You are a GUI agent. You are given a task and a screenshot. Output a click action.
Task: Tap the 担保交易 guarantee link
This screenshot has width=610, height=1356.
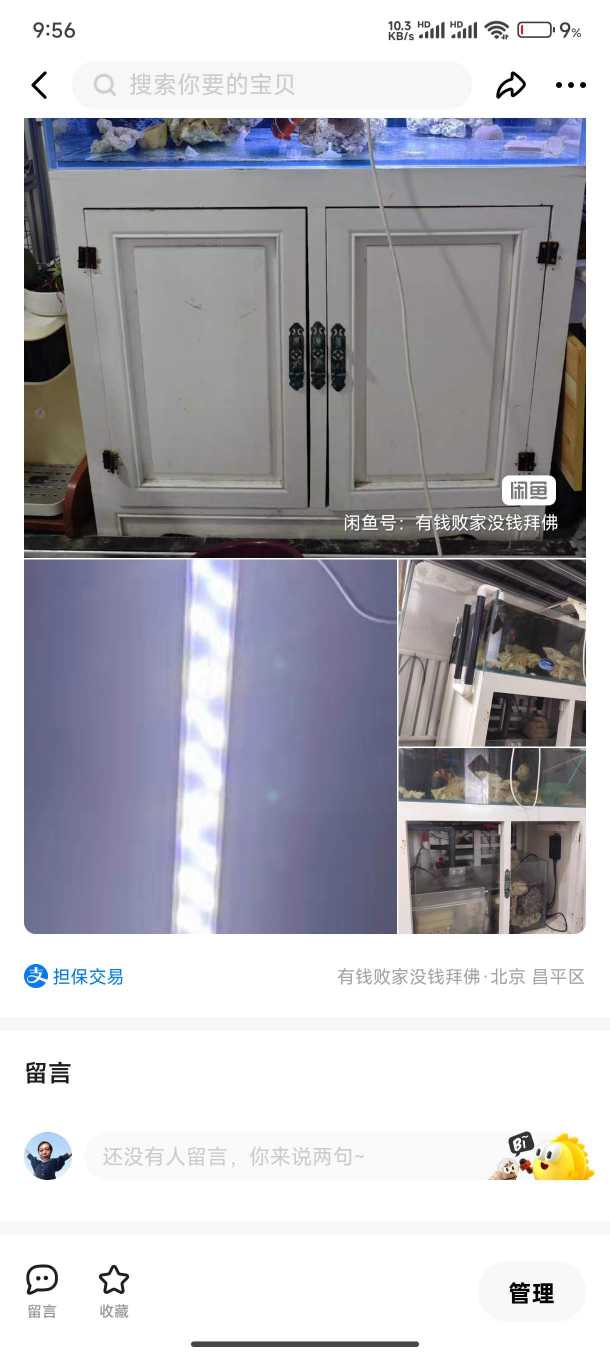[x=75, y=977]
